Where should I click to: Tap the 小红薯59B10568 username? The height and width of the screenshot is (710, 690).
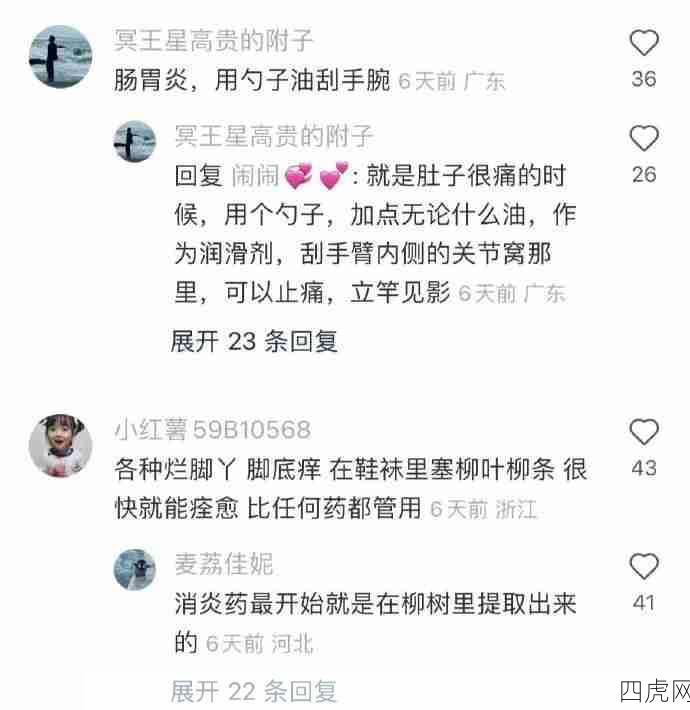[x=211, y=430]
